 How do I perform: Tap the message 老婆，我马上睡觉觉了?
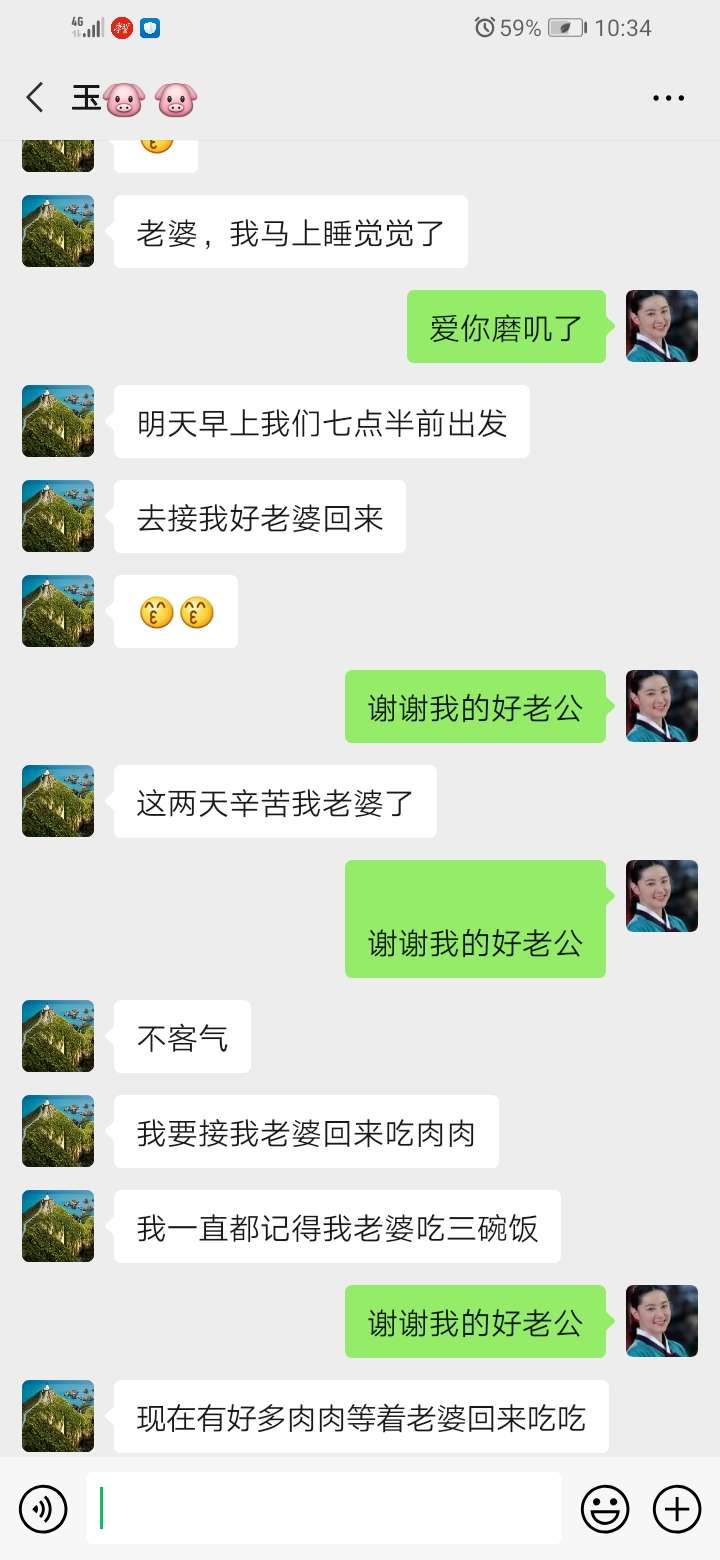point(290,232)
